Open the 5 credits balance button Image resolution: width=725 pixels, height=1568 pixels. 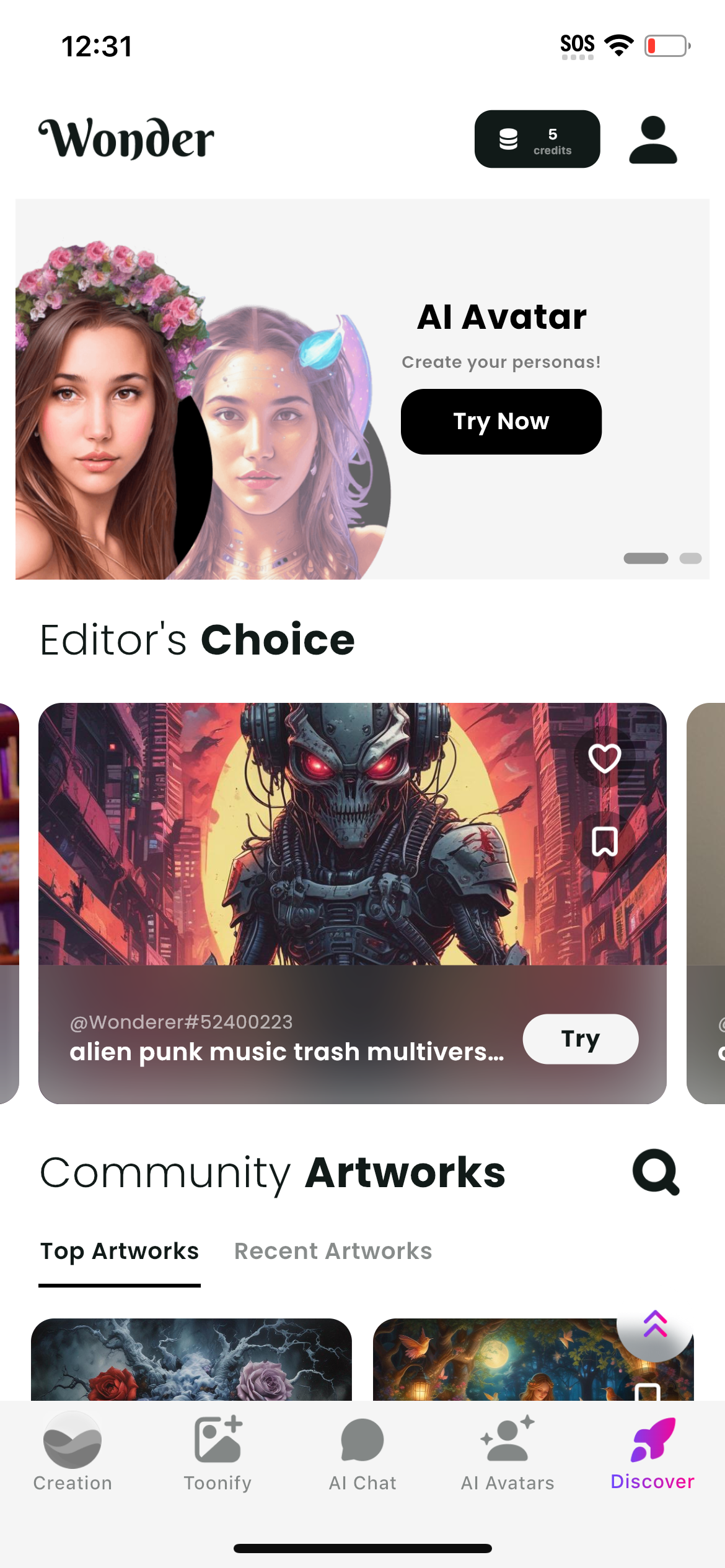pos(537,139)
